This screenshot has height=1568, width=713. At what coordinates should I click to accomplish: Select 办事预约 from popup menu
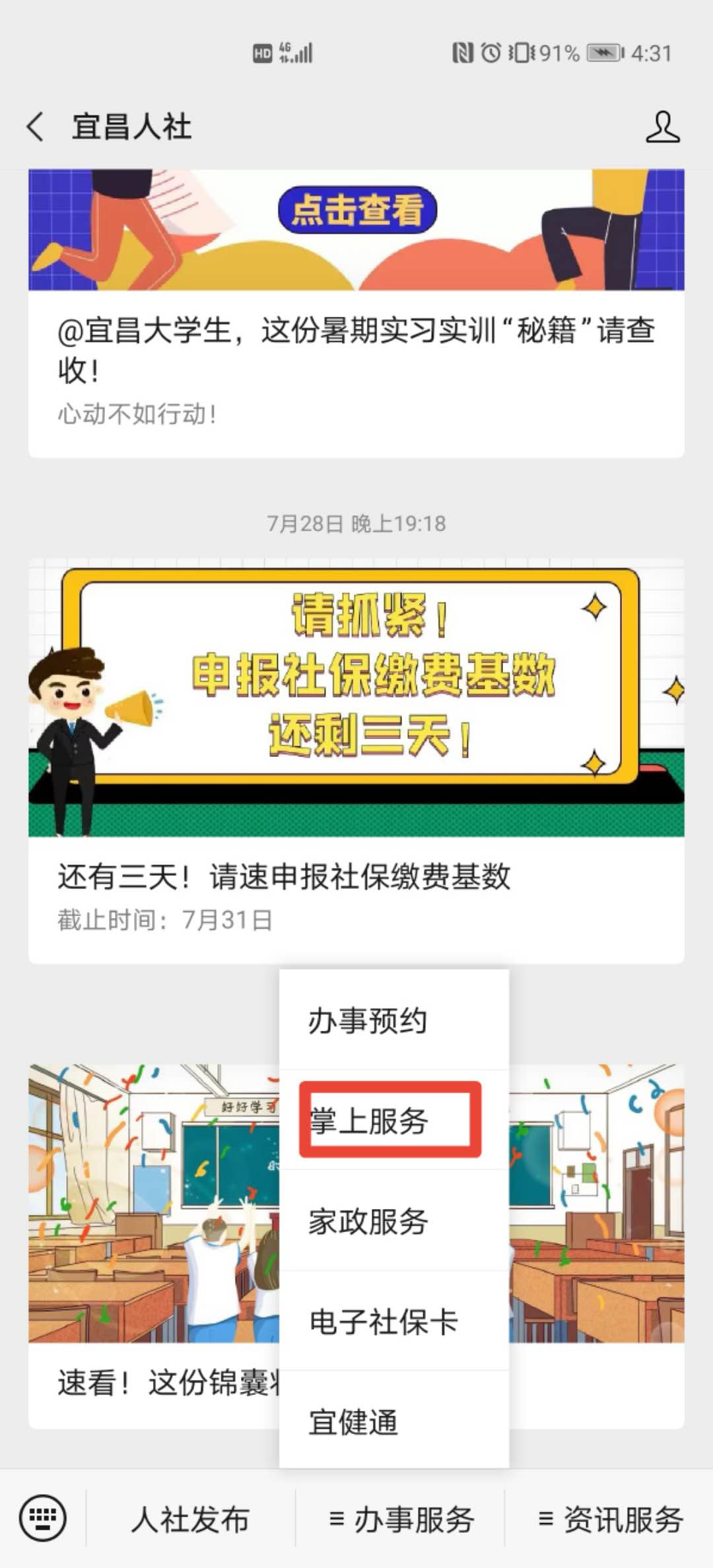click(x=367, y=1021)
